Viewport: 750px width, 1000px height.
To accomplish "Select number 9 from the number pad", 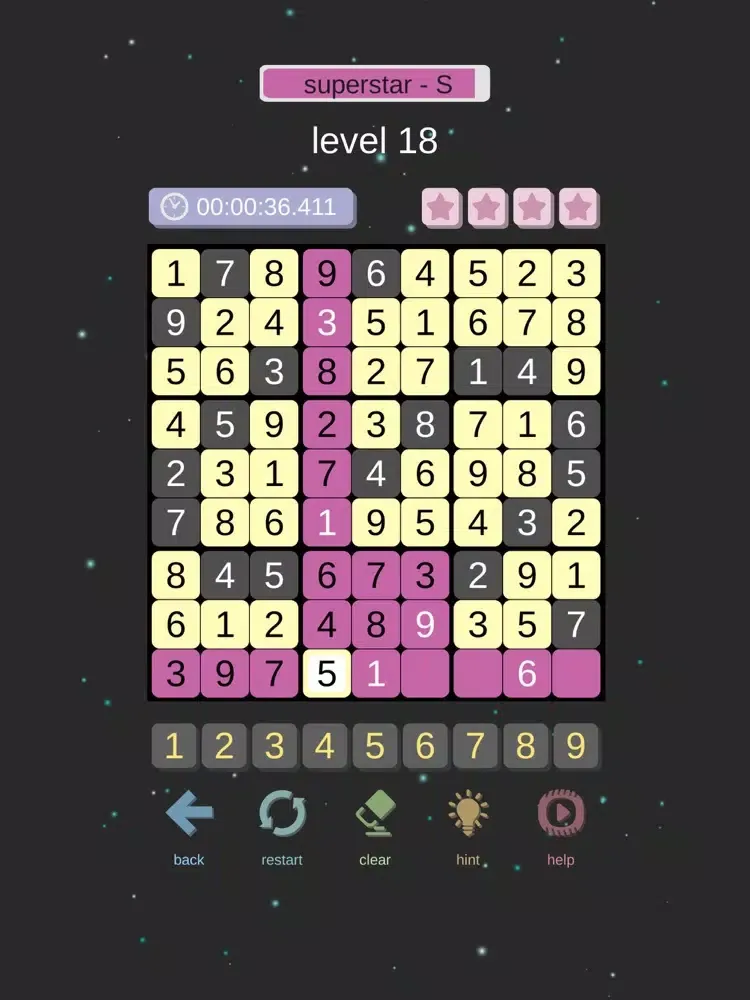I will 576,745.
